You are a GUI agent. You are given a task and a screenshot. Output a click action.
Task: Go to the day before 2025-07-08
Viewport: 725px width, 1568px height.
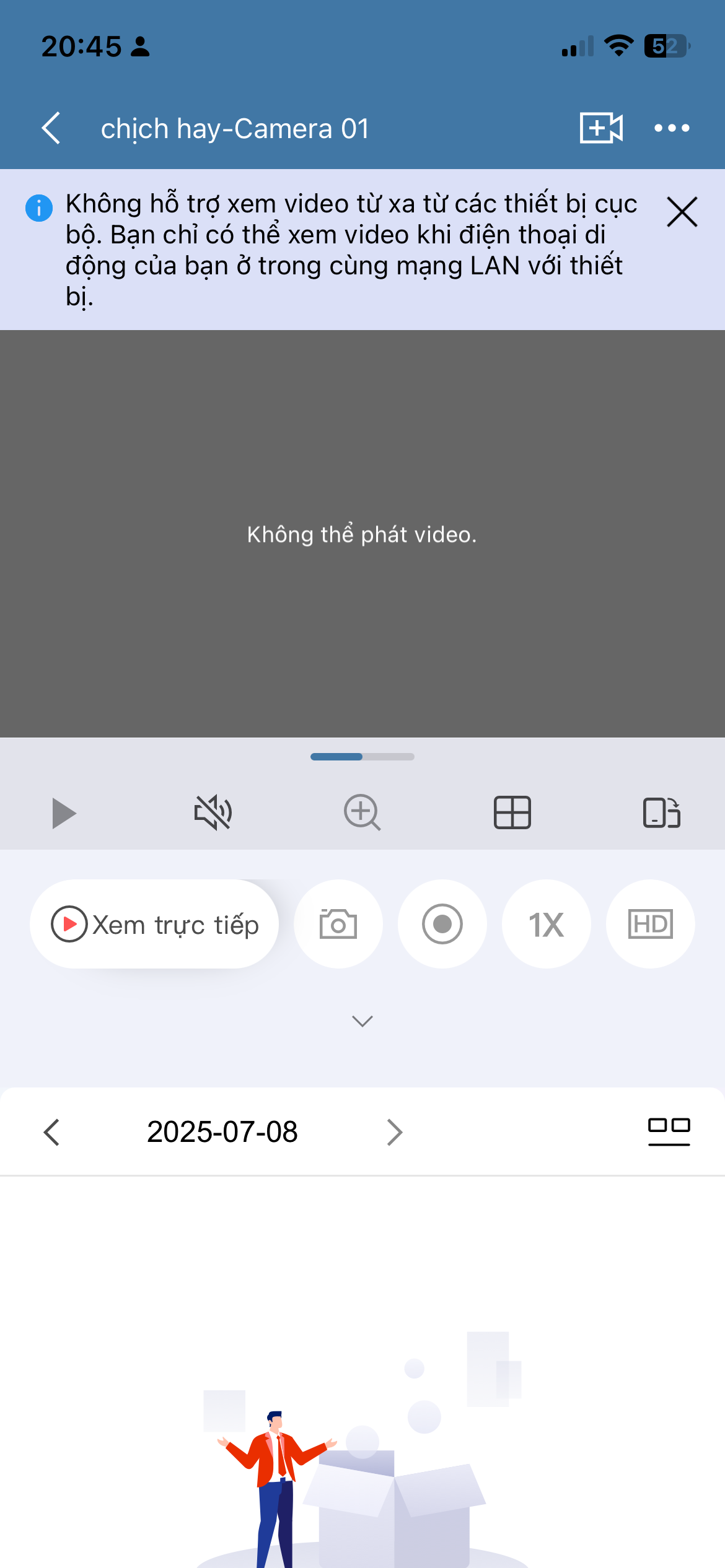coord(52,1133)
